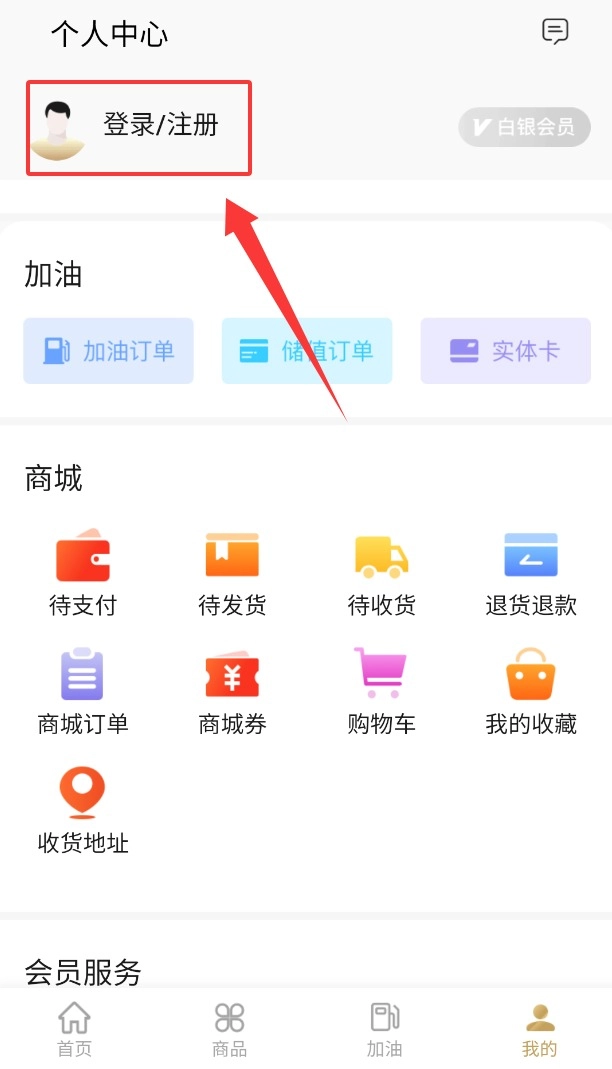Open the messages icon at top
The width and height of the screenshot is (612, 1069).
(x=555, y=32)
